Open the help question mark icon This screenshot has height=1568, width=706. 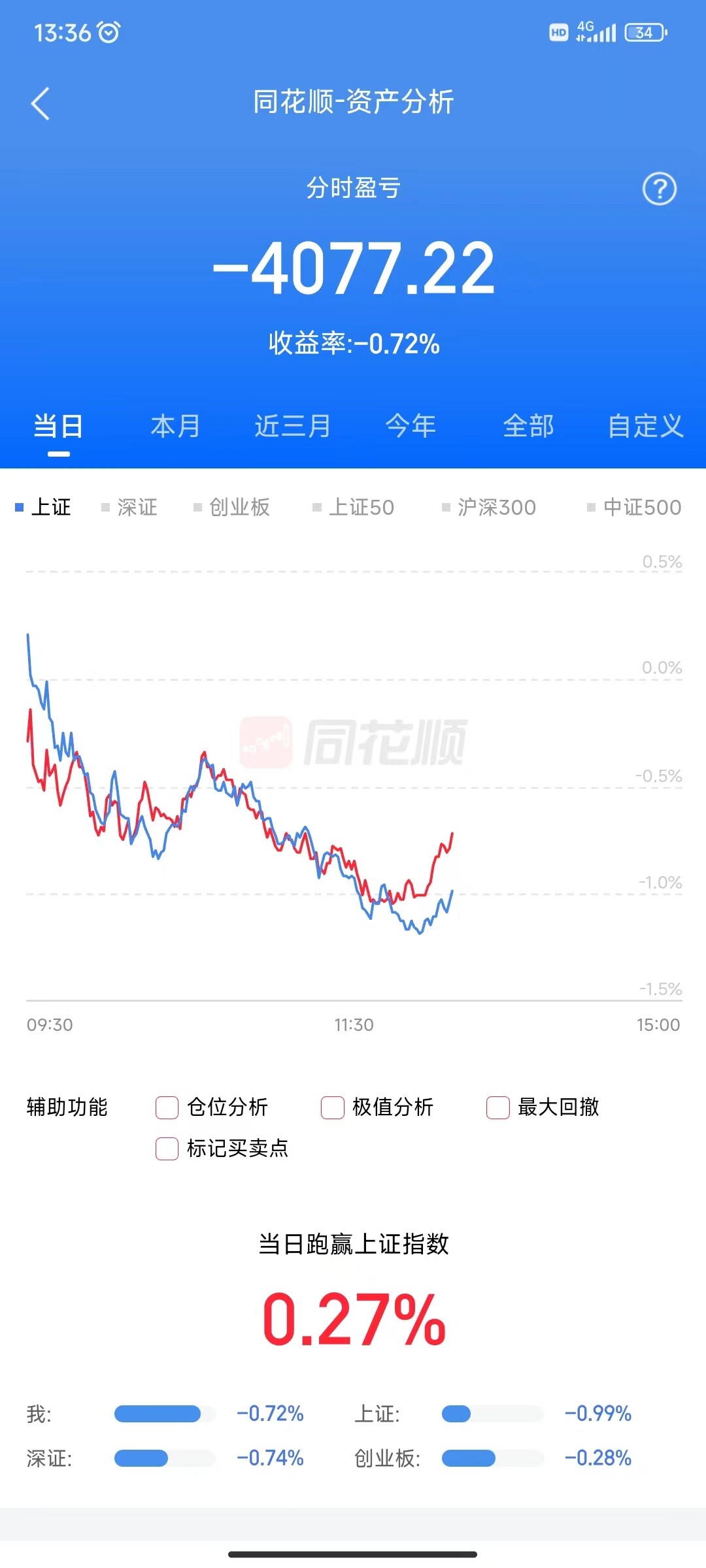pos(660,189)
